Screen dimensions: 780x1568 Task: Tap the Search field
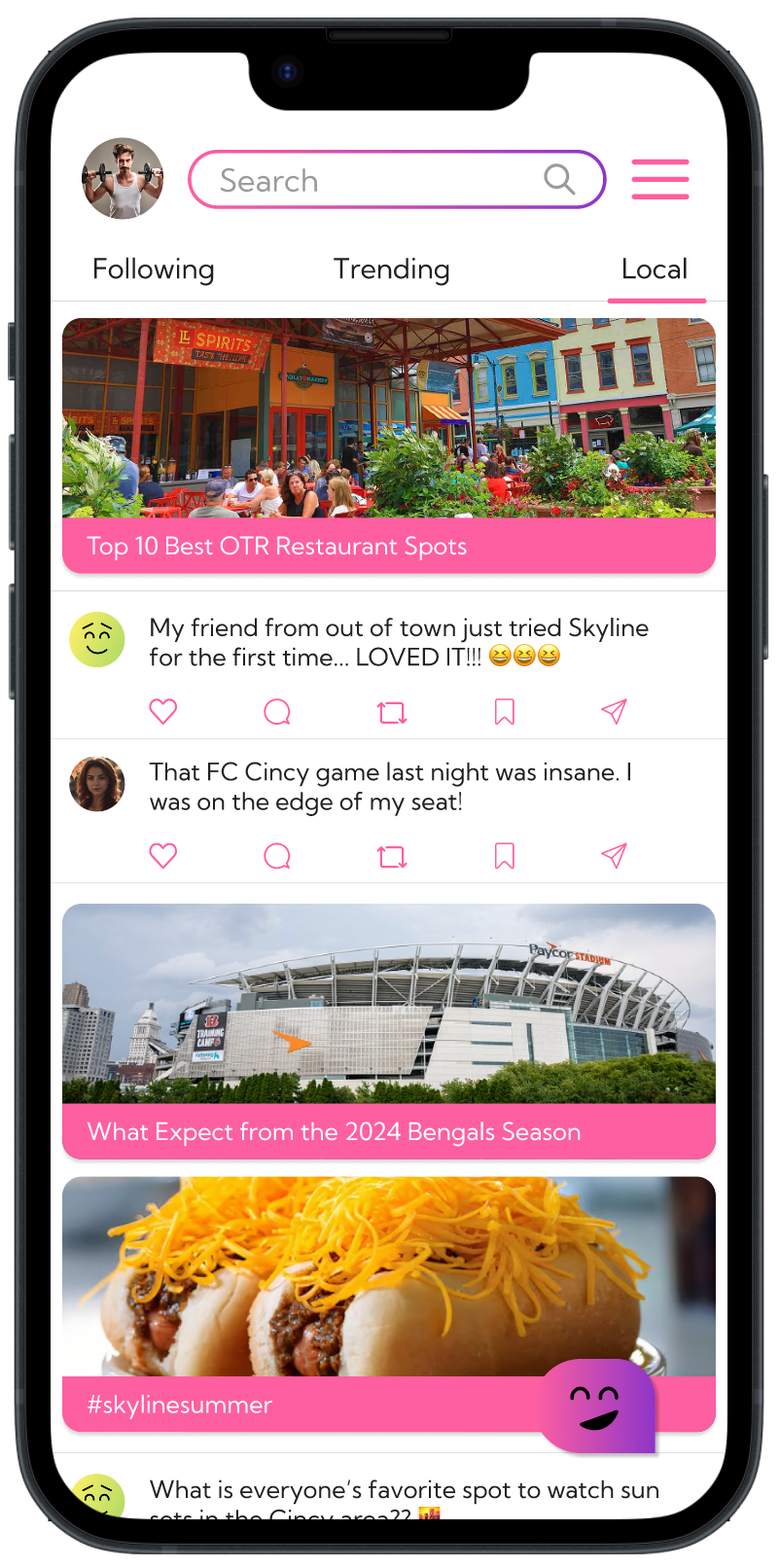click(x=379, y=180)
